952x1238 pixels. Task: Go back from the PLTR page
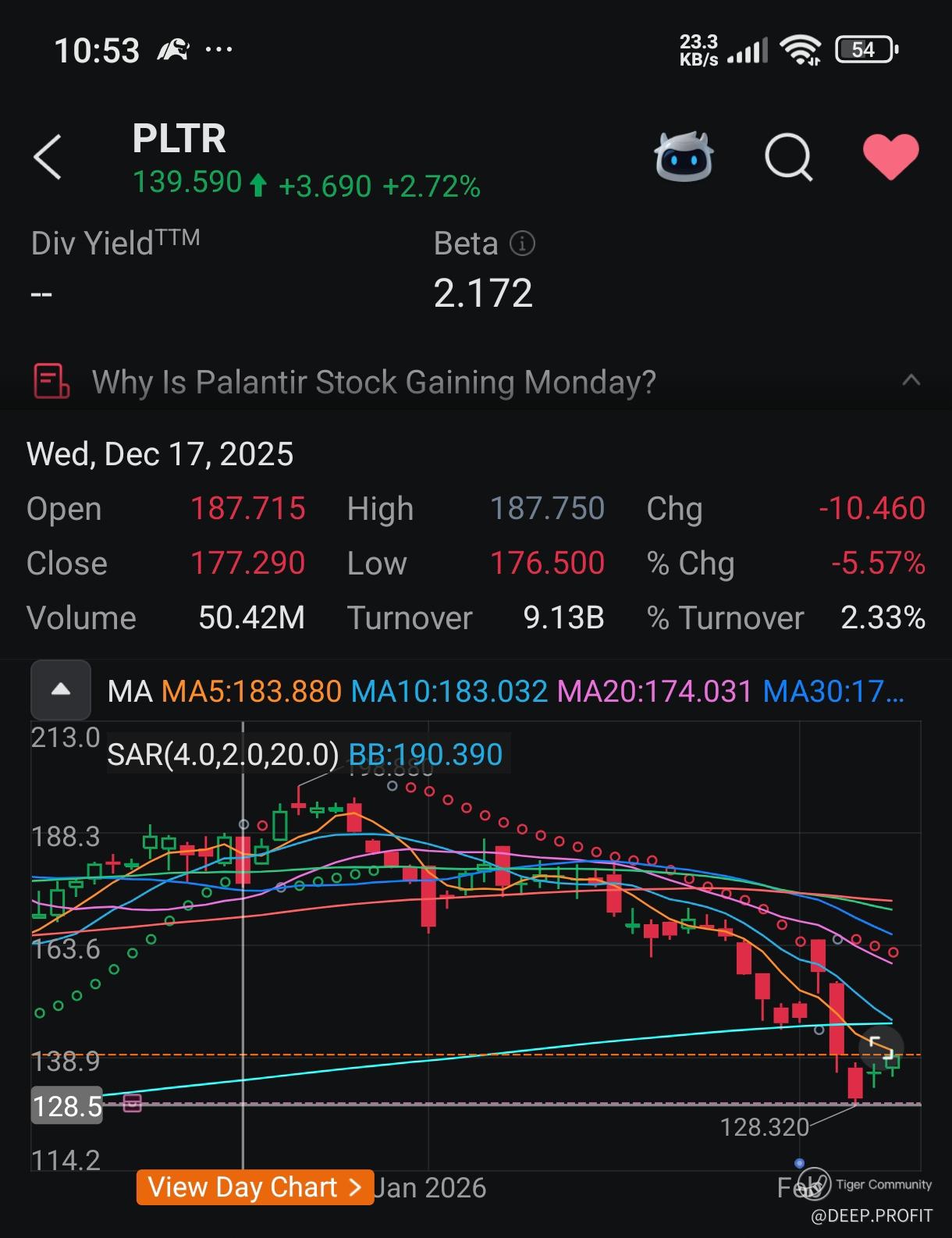(x=48, y=157)
